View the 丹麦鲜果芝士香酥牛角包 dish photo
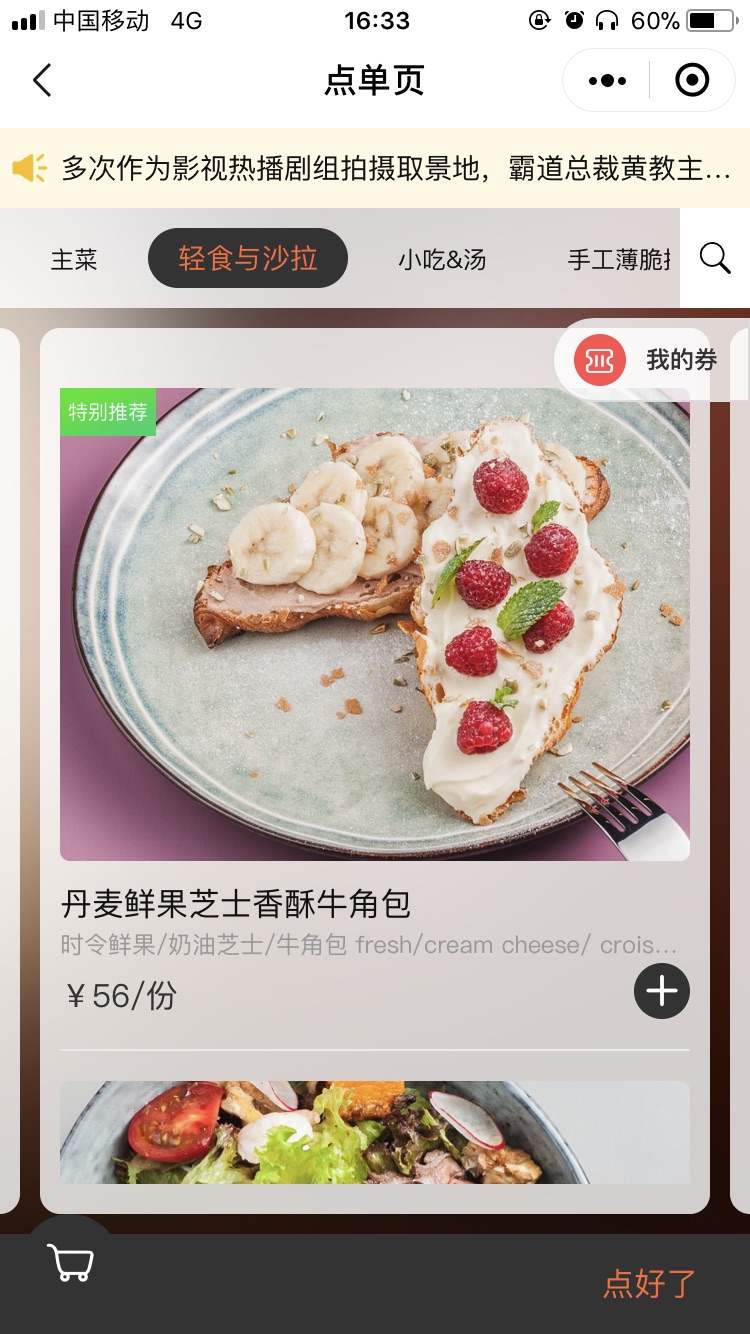Screen dimensions: 750x1334 pos(375,624)
